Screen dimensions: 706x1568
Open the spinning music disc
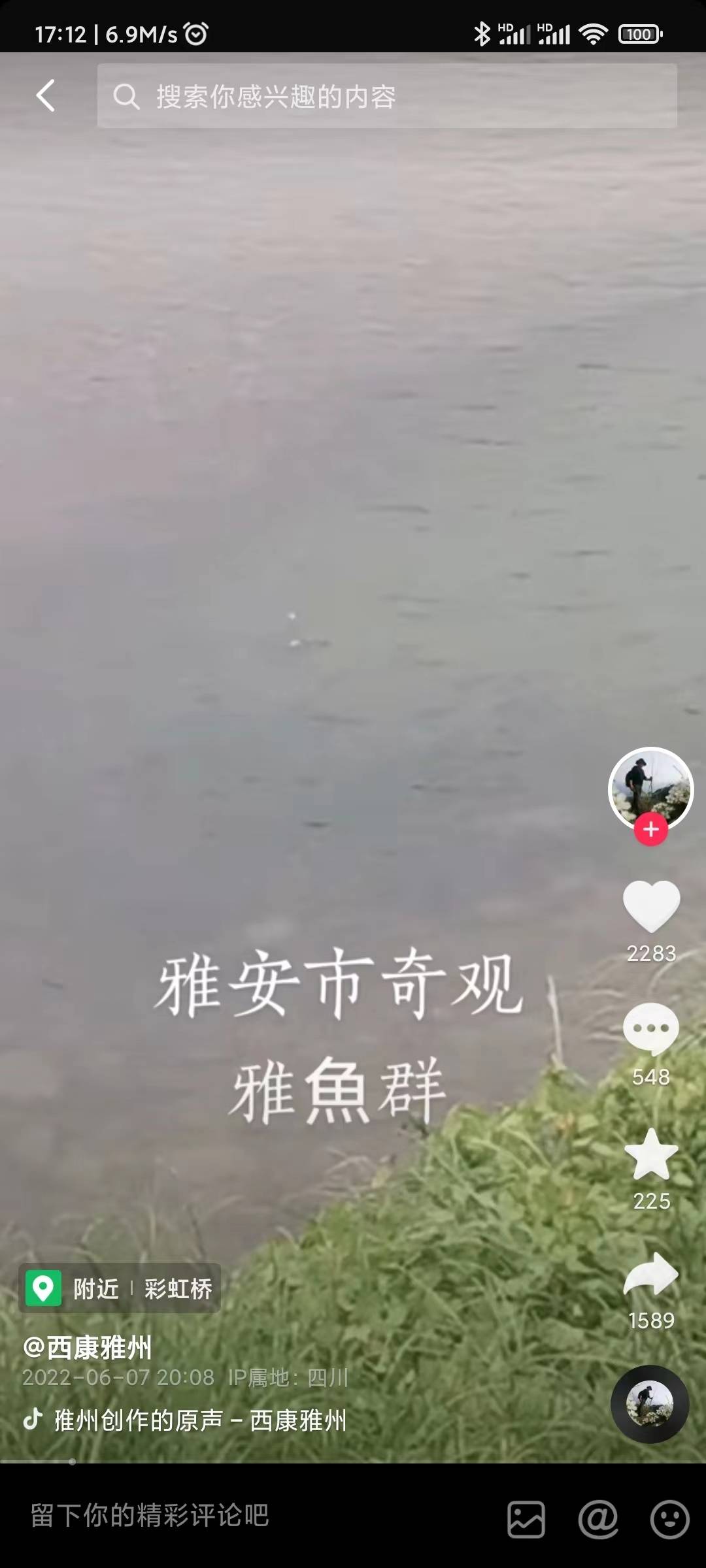point(650,1403)
